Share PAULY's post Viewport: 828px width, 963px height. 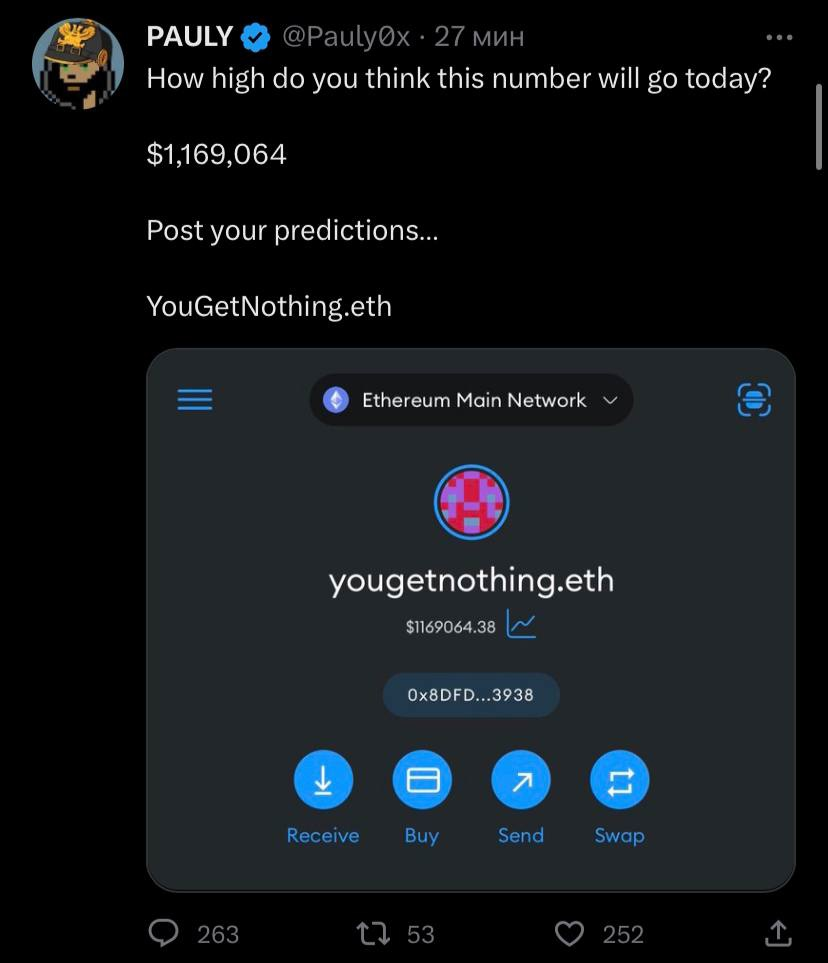(777, 933)
